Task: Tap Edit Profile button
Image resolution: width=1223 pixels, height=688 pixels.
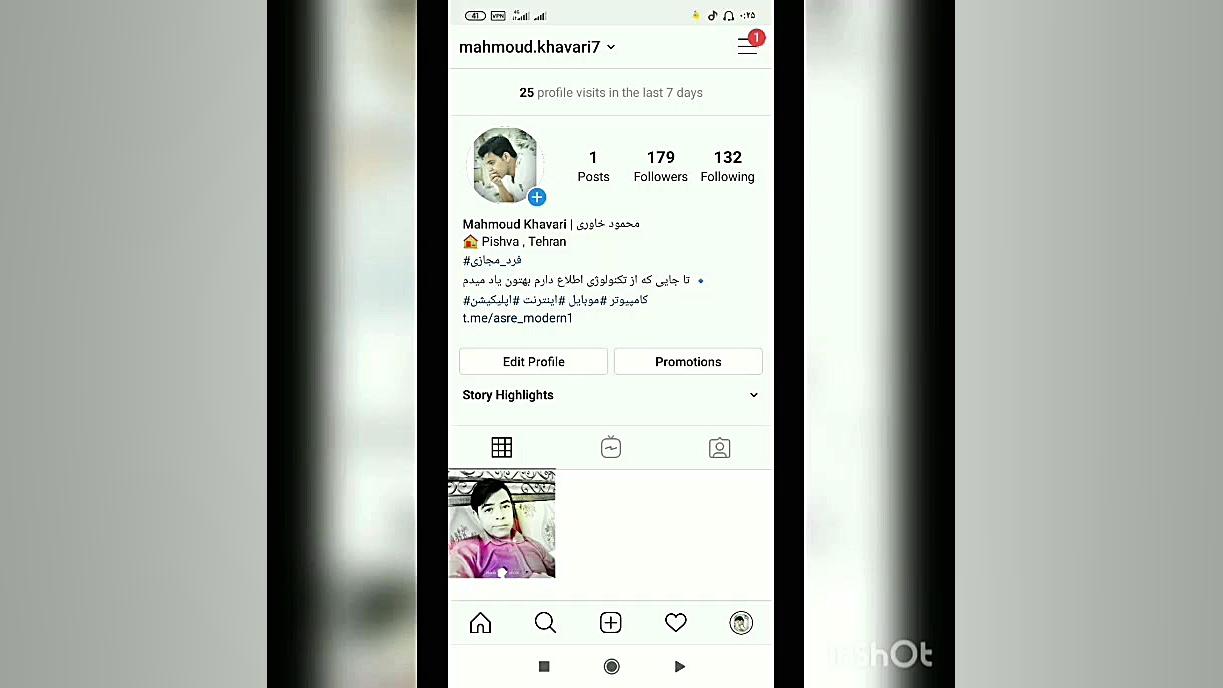Action: pyautogui.click(x=533, y=361)
